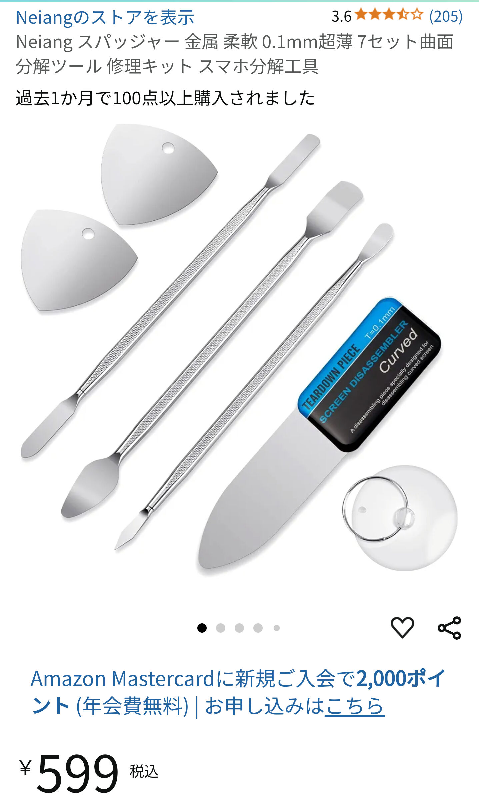The image size is (479, 798).
Task: Open the 3.6 star rating reviews
Action: point(397,16)
